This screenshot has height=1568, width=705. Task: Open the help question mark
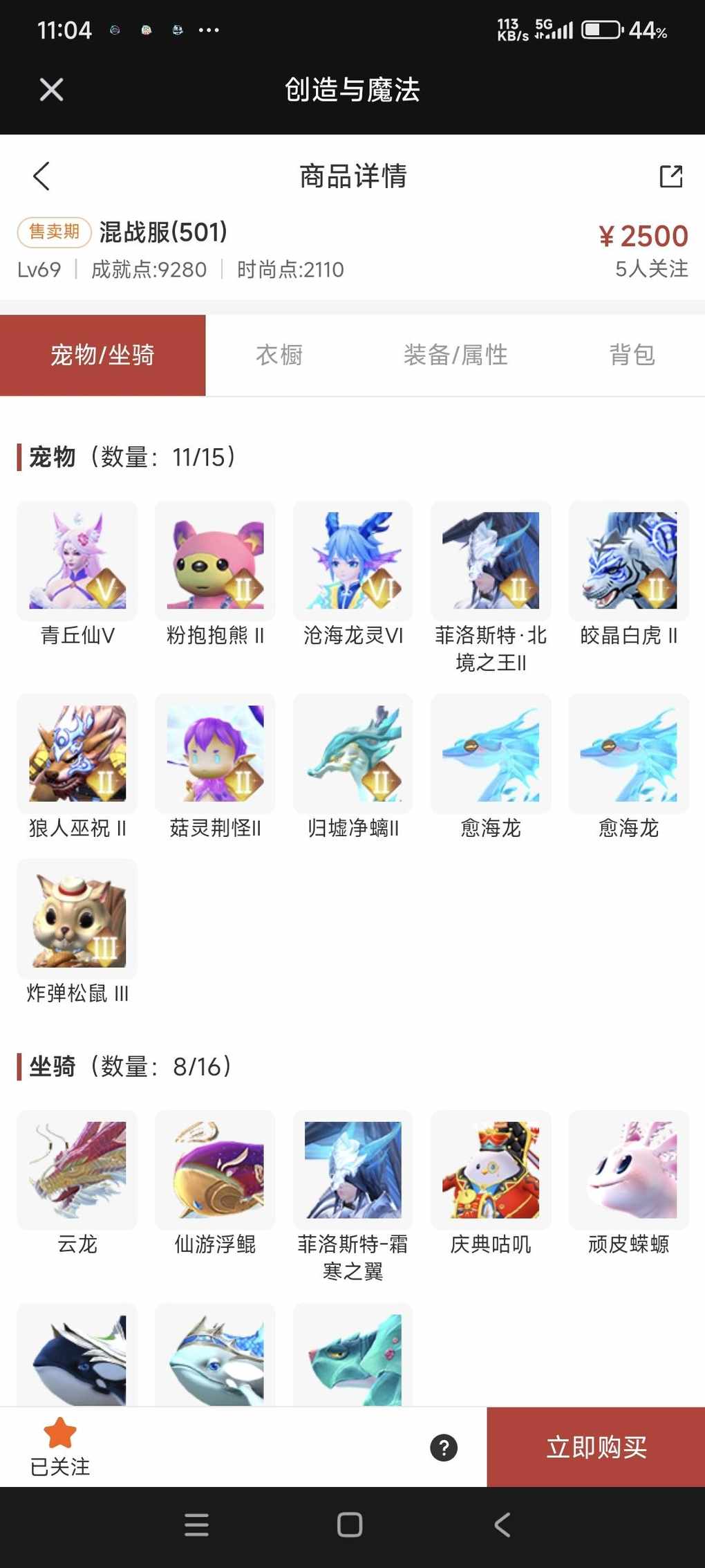444,1447
